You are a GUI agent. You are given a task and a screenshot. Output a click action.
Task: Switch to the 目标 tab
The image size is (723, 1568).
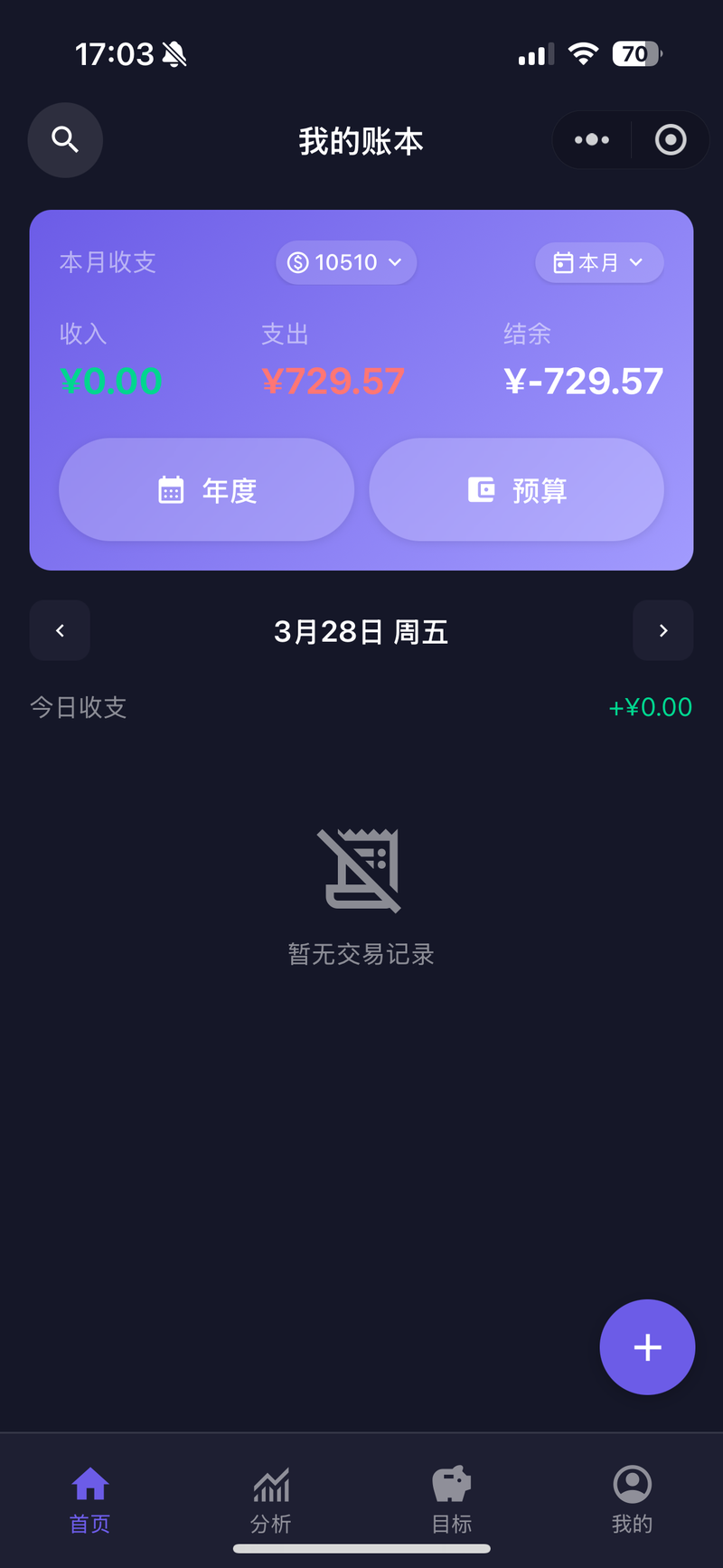tap(452, 1501)
